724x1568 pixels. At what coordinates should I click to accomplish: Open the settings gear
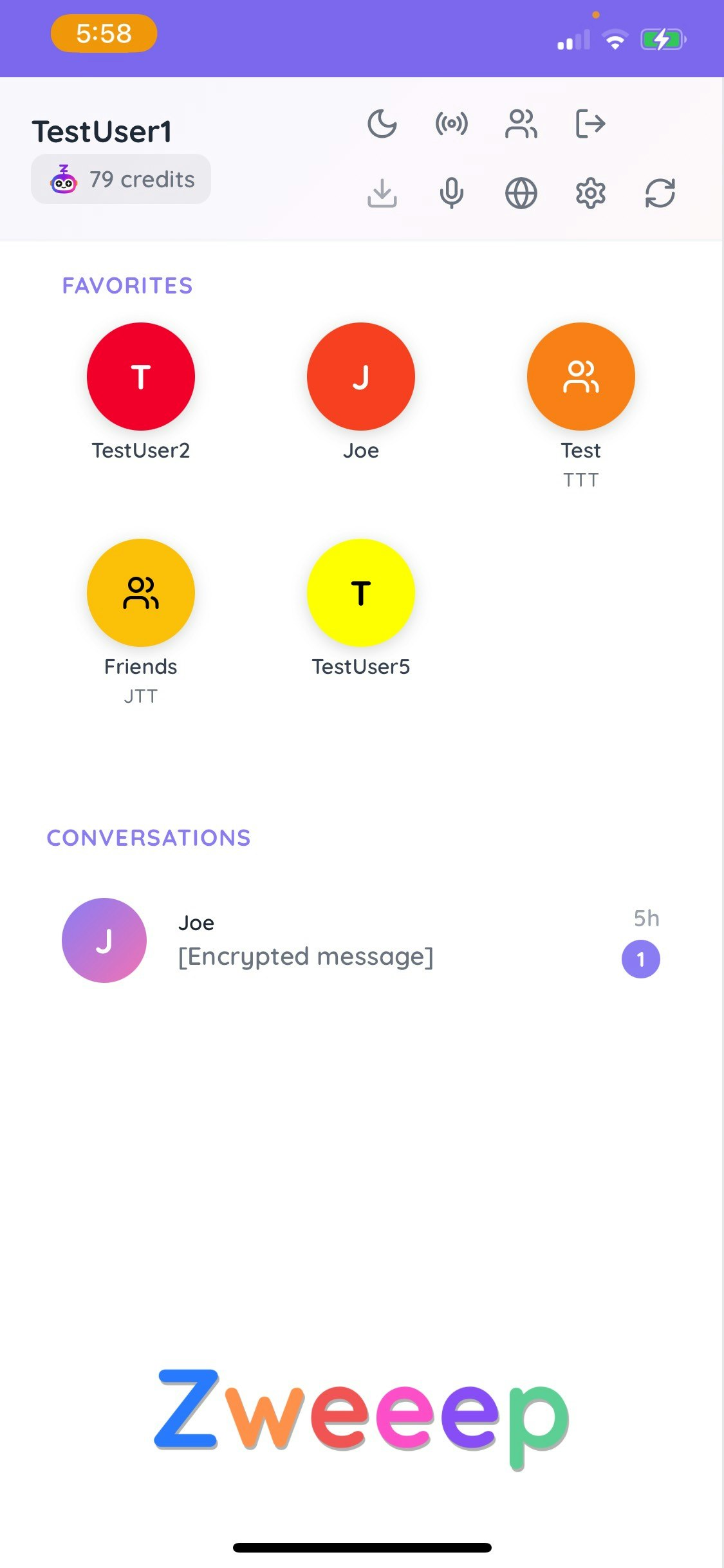(x=590, y=193)
